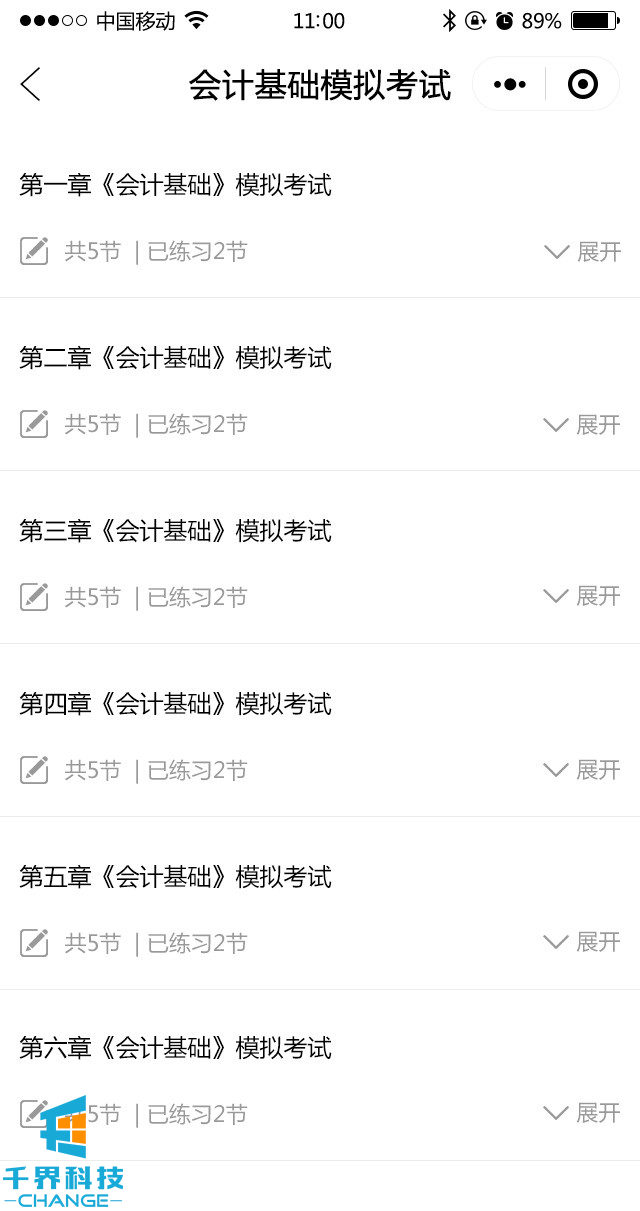Expand 第五章 sections with 展开
This screenshot has width=640, height=1211.
tap(583, 941)
